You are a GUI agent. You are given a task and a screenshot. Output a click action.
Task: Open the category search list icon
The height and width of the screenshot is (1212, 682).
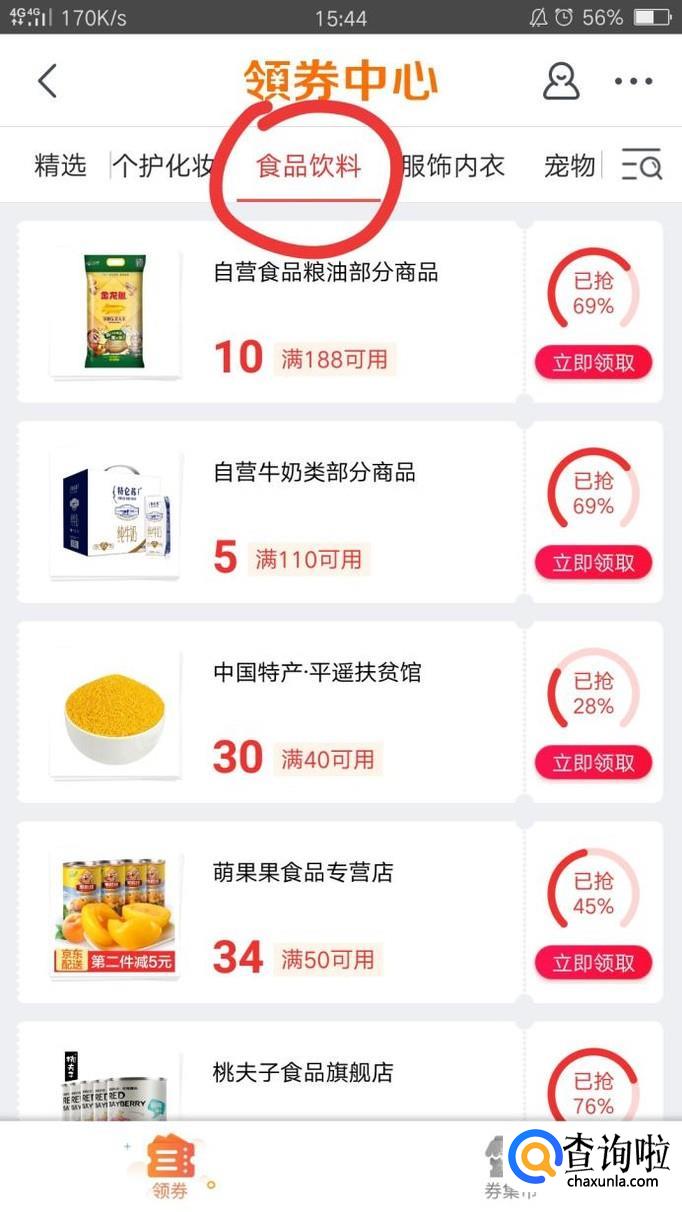641,165
